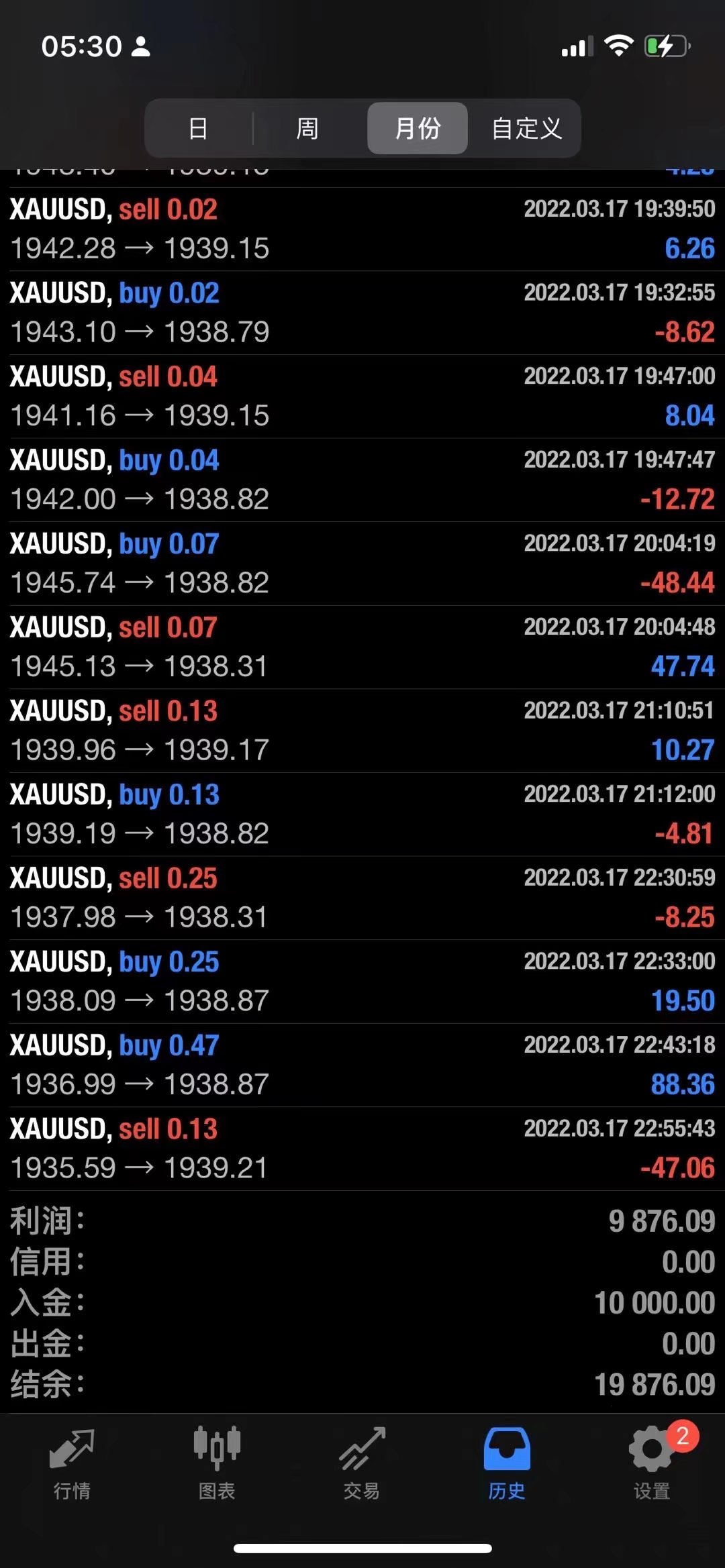The width and height of the screenshot is (725, 1568).
Task: Open the sell 0.13 trade at 22:55:43
Action: tap(362, 1149)
